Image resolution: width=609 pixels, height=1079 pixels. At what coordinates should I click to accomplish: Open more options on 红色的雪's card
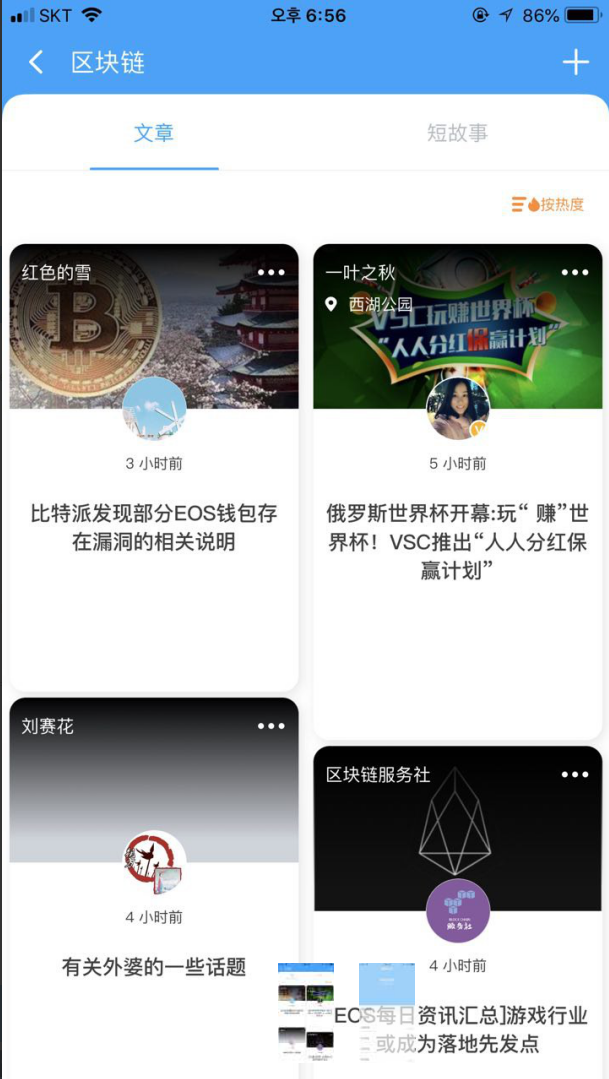271,272
